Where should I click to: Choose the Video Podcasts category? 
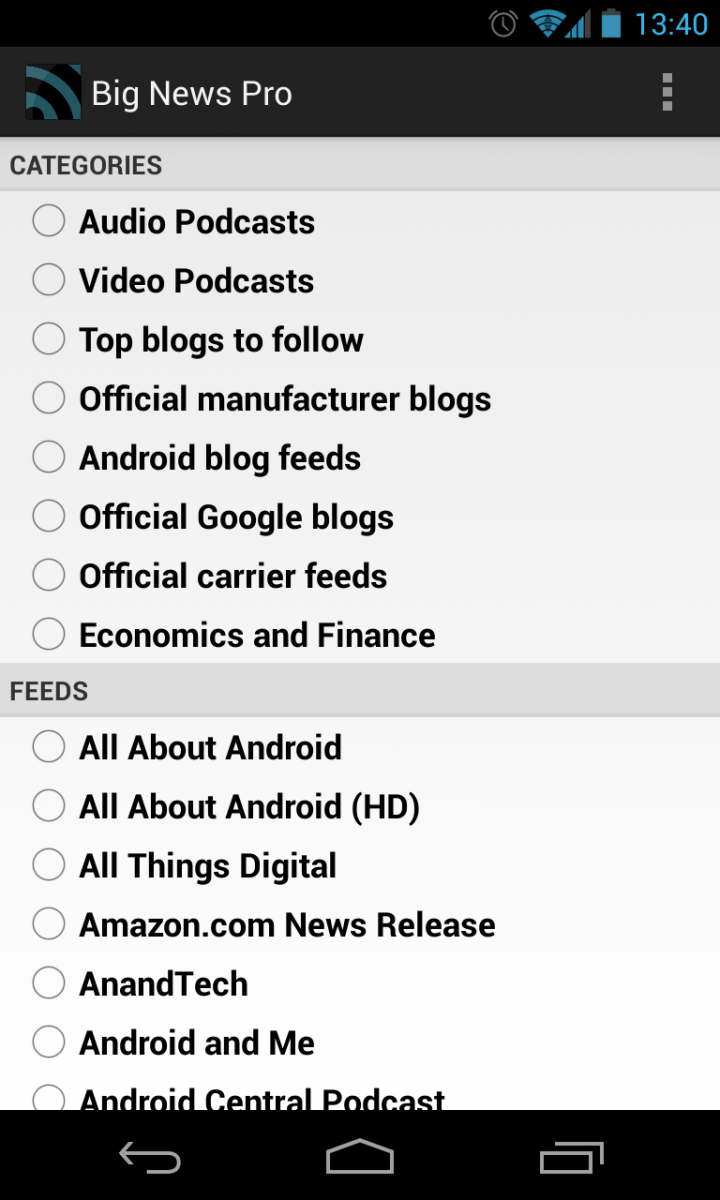coord(49,280)
